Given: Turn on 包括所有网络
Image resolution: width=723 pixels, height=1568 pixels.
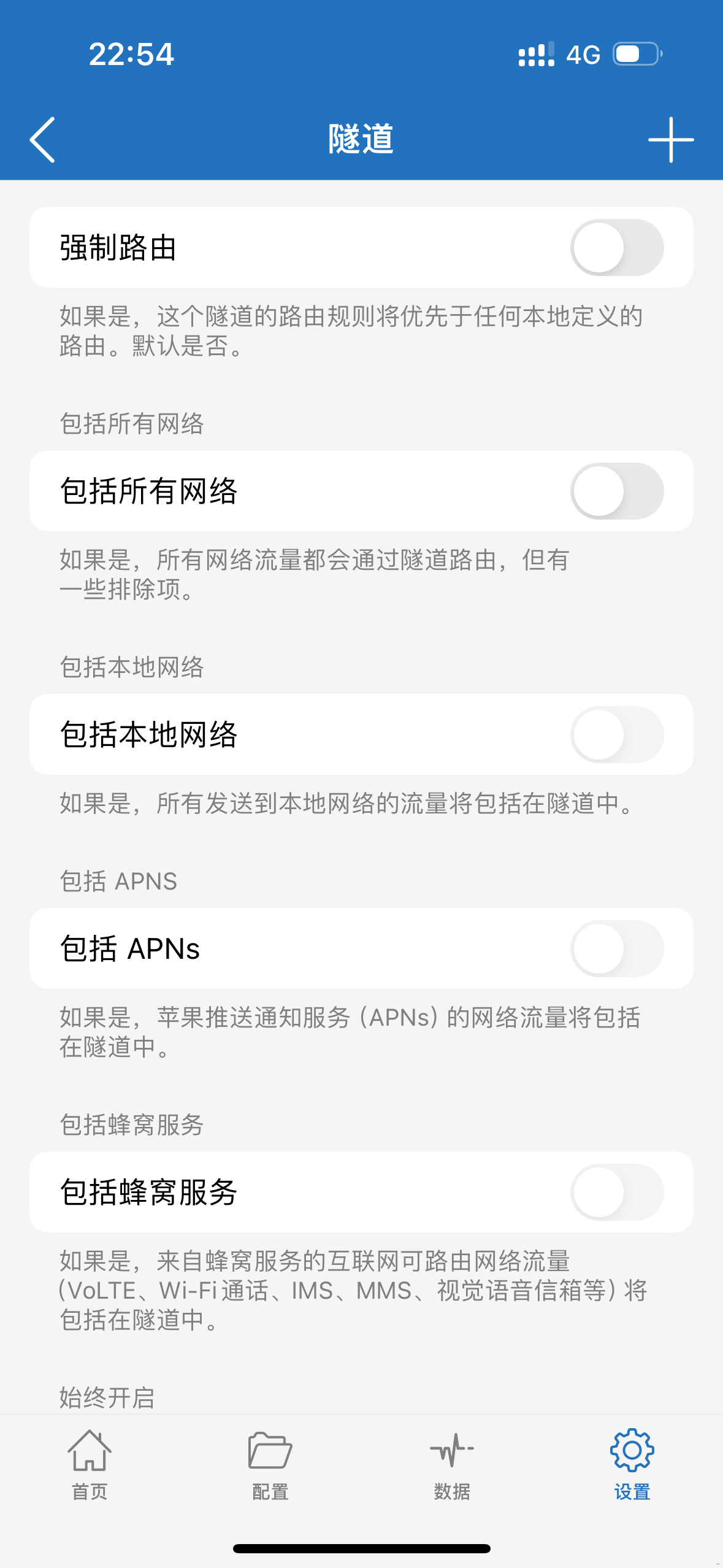Looking at the screenshot, I should [x=616, y=491].
